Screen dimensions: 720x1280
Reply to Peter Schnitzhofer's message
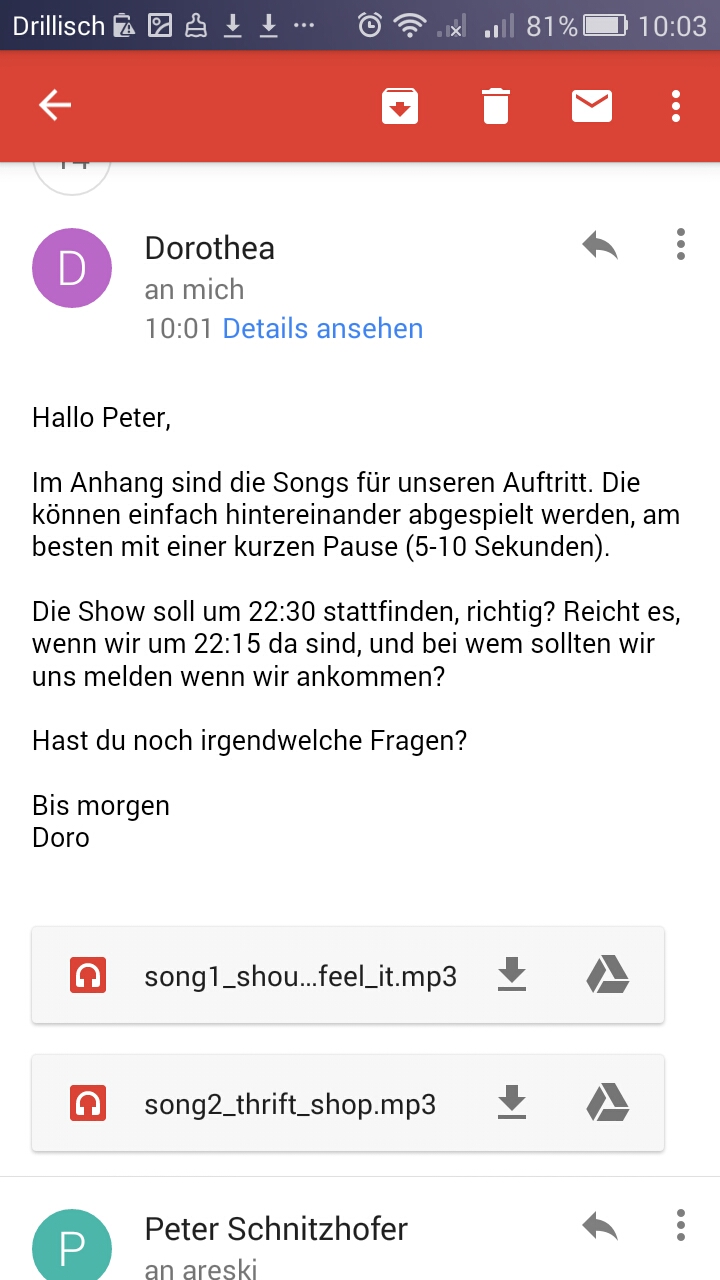(x=600, y=1227)
